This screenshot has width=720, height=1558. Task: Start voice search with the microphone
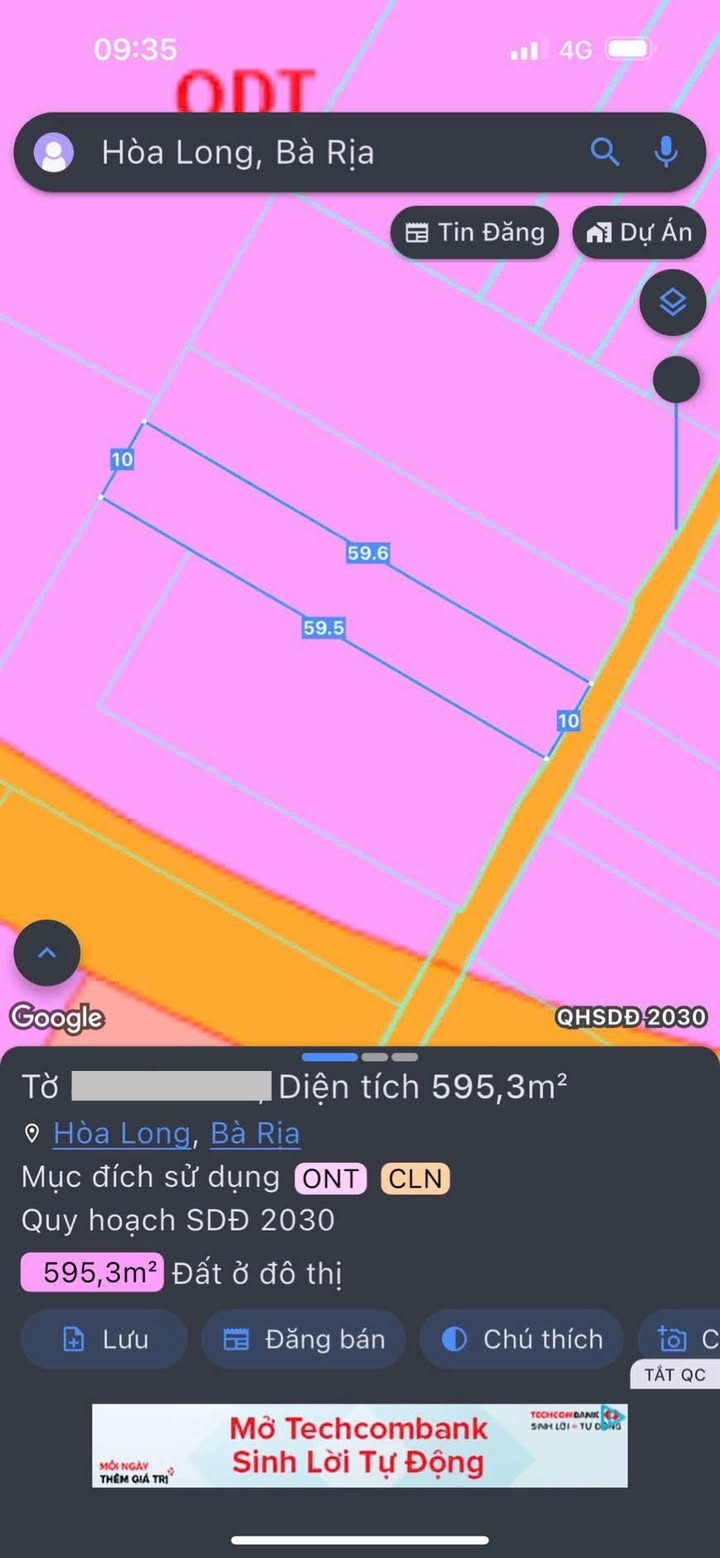point(666,152)
